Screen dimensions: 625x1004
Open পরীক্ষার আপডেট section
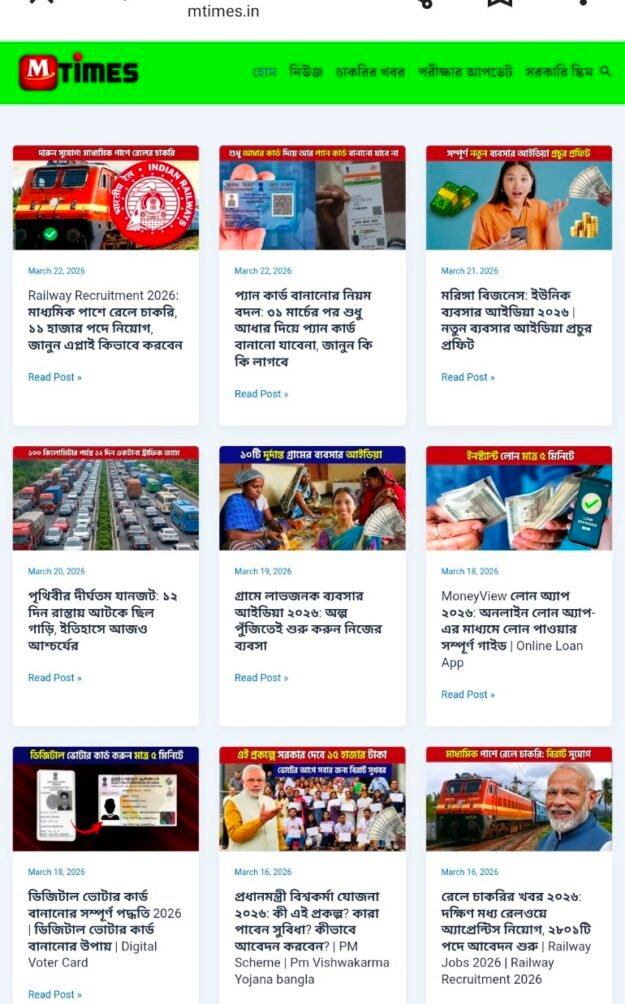tap(465, 72)
